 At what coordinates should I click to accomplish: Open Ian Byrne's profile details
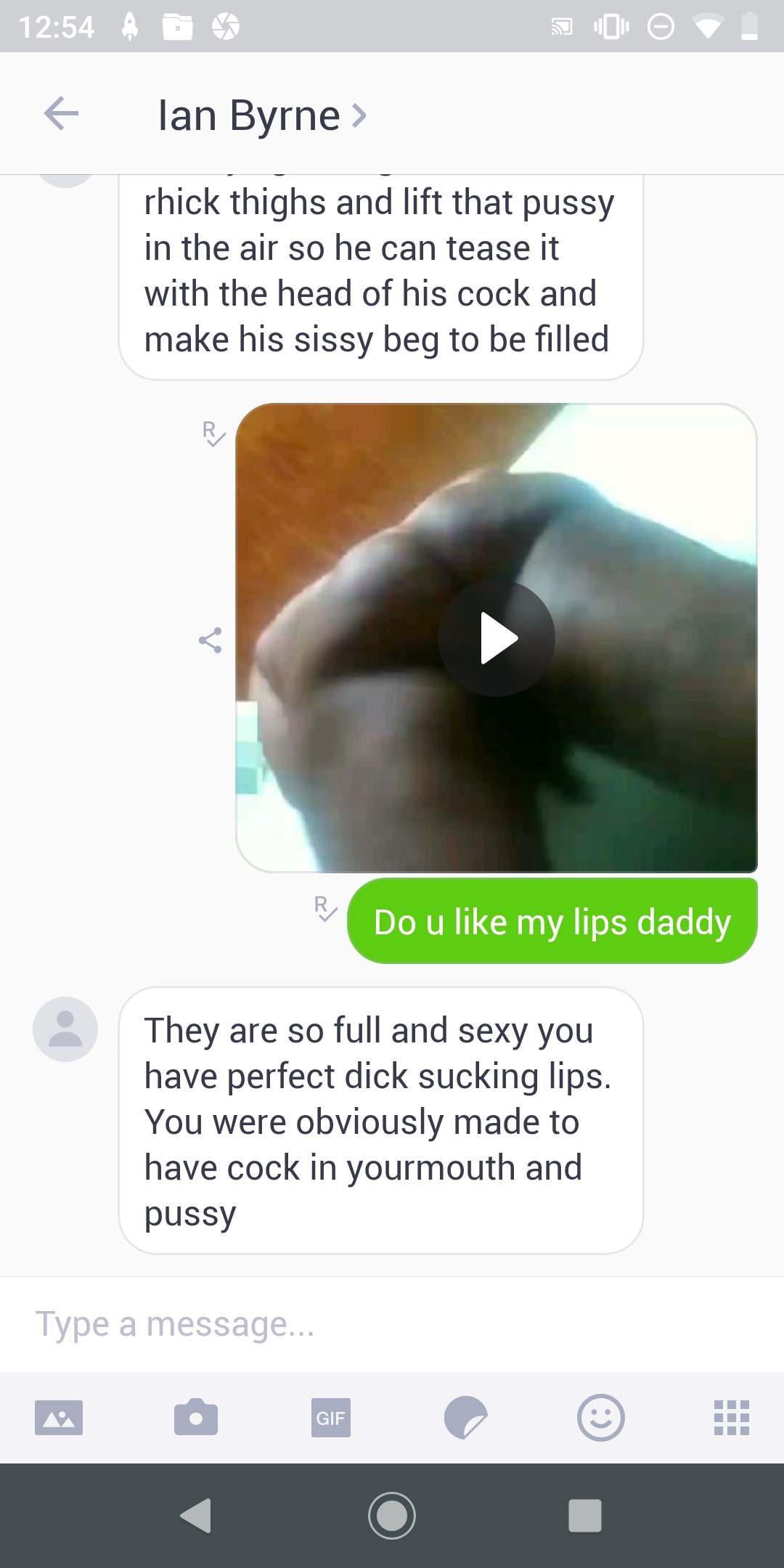pos(261,115)
